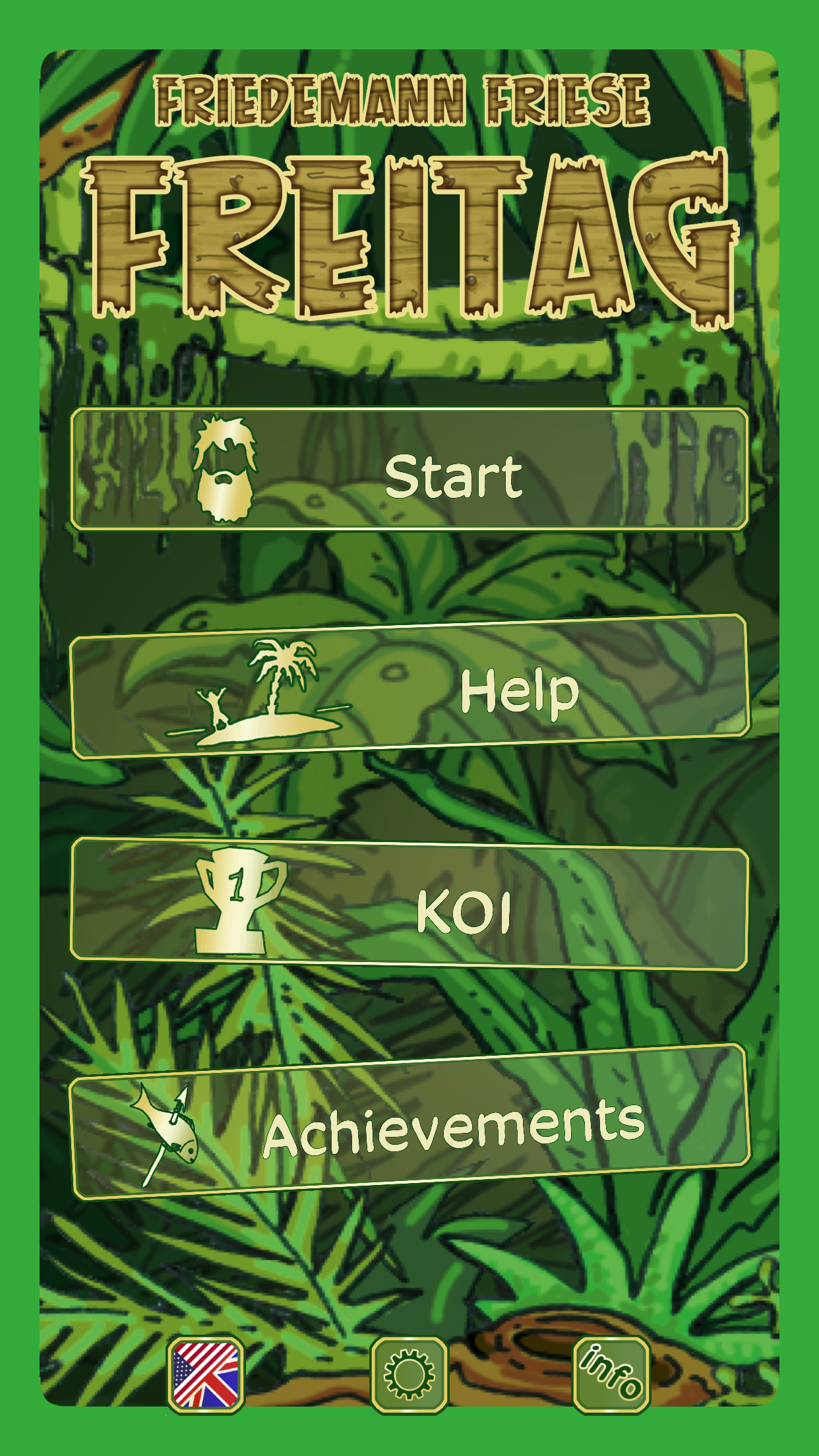This screenshot has height=1456, width=819.
Task: Open settings with the gear icon
Action: click(x=409, y=1375)
